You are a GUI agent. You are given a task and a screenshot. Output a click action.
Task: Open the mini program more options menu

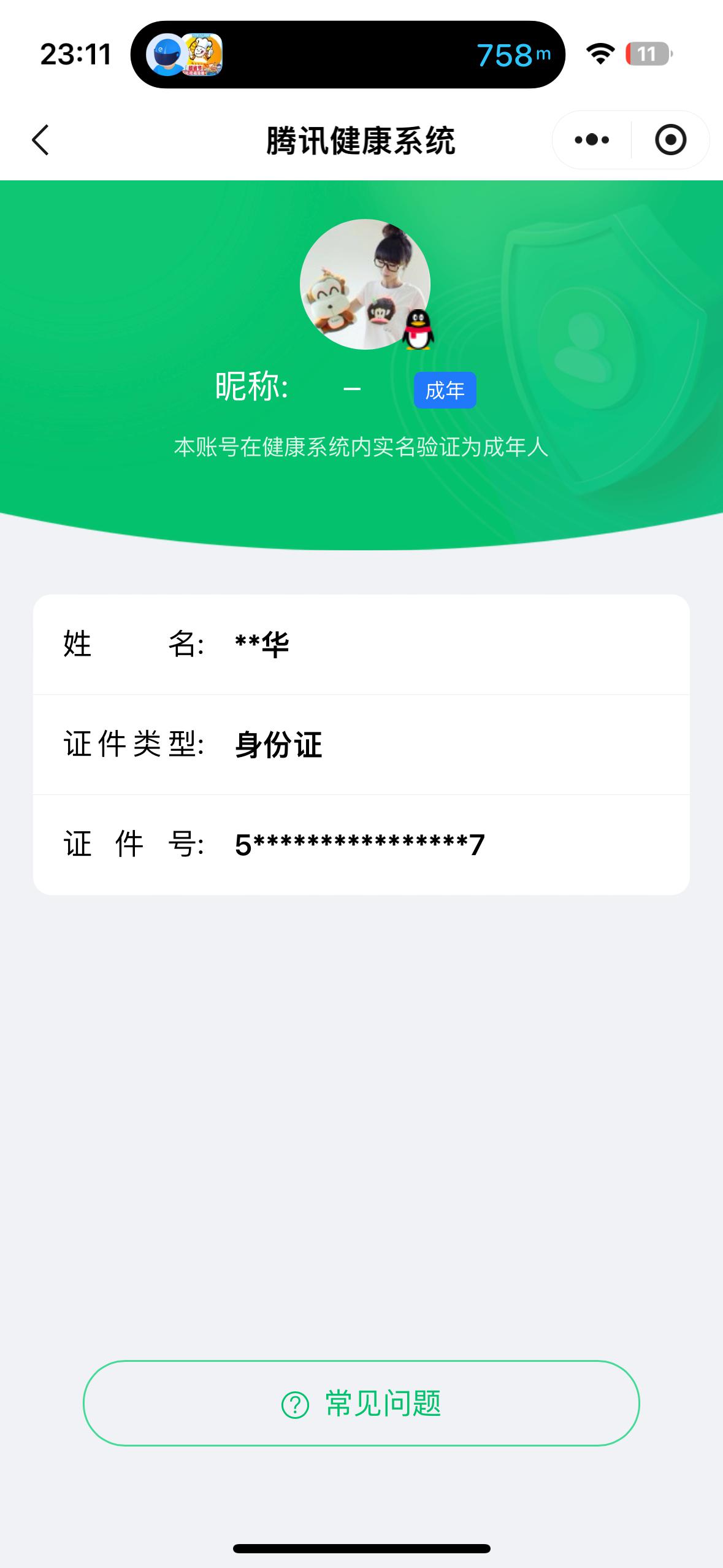click(592, 140)
